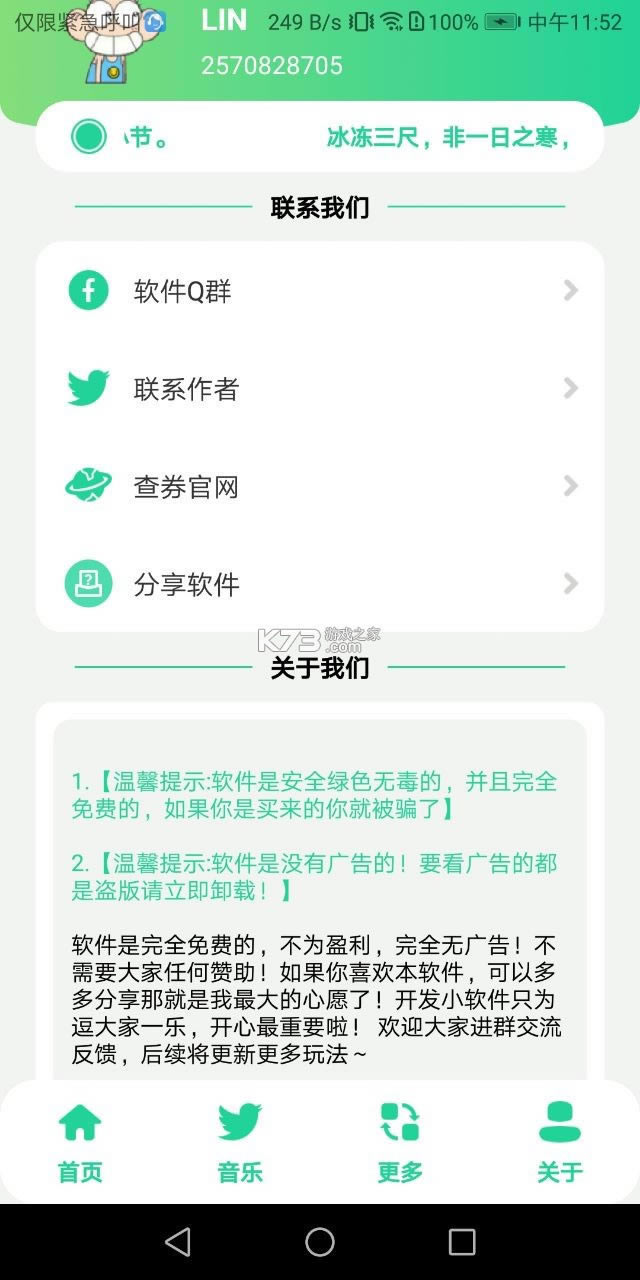Open the 软件Q群 row
Image resolution: width=640 pixels, height=1280 pixels.
point(320,291)
